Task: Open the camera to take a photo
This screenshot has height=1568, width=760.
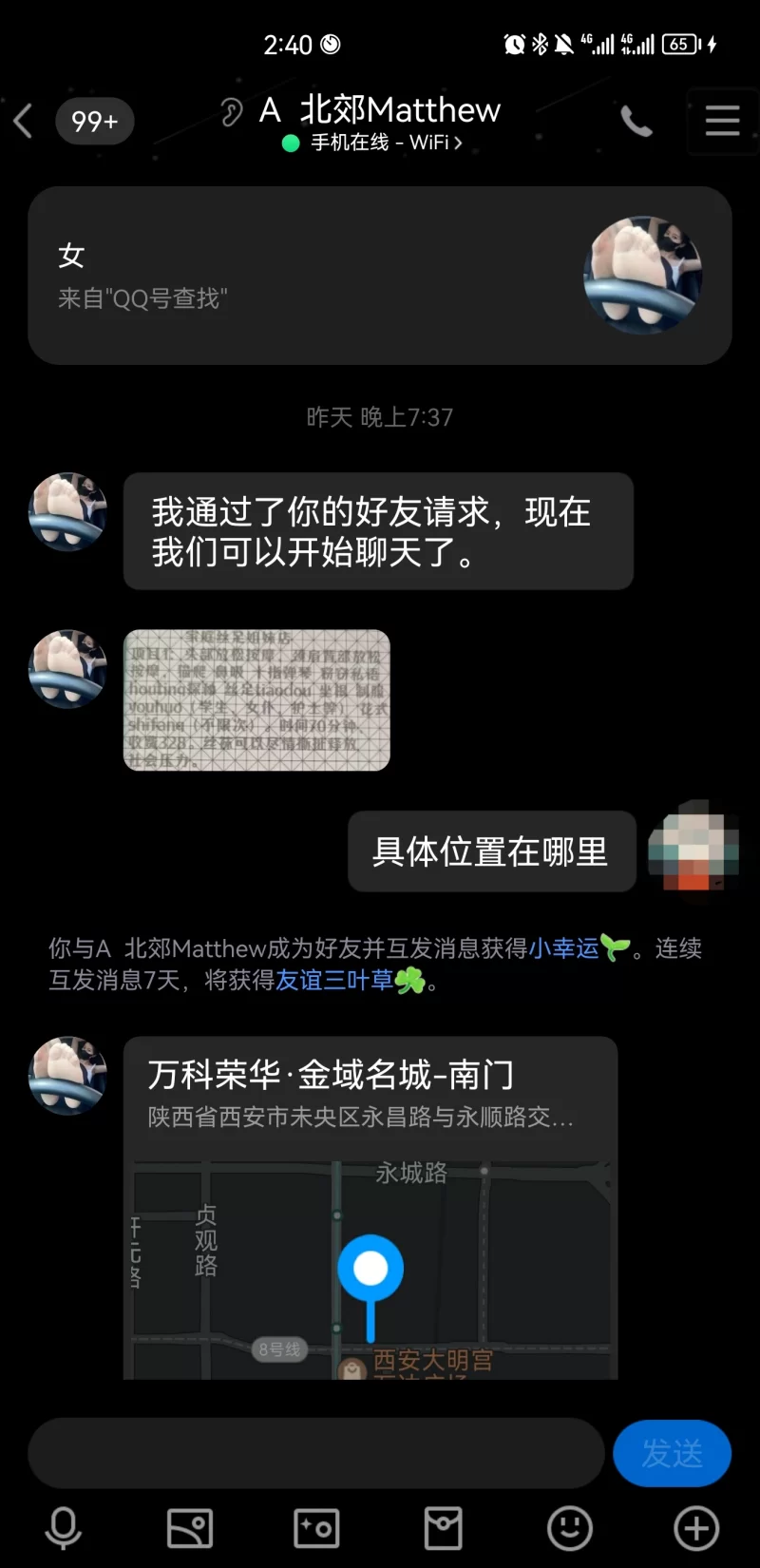Action: pos(316,1528)
